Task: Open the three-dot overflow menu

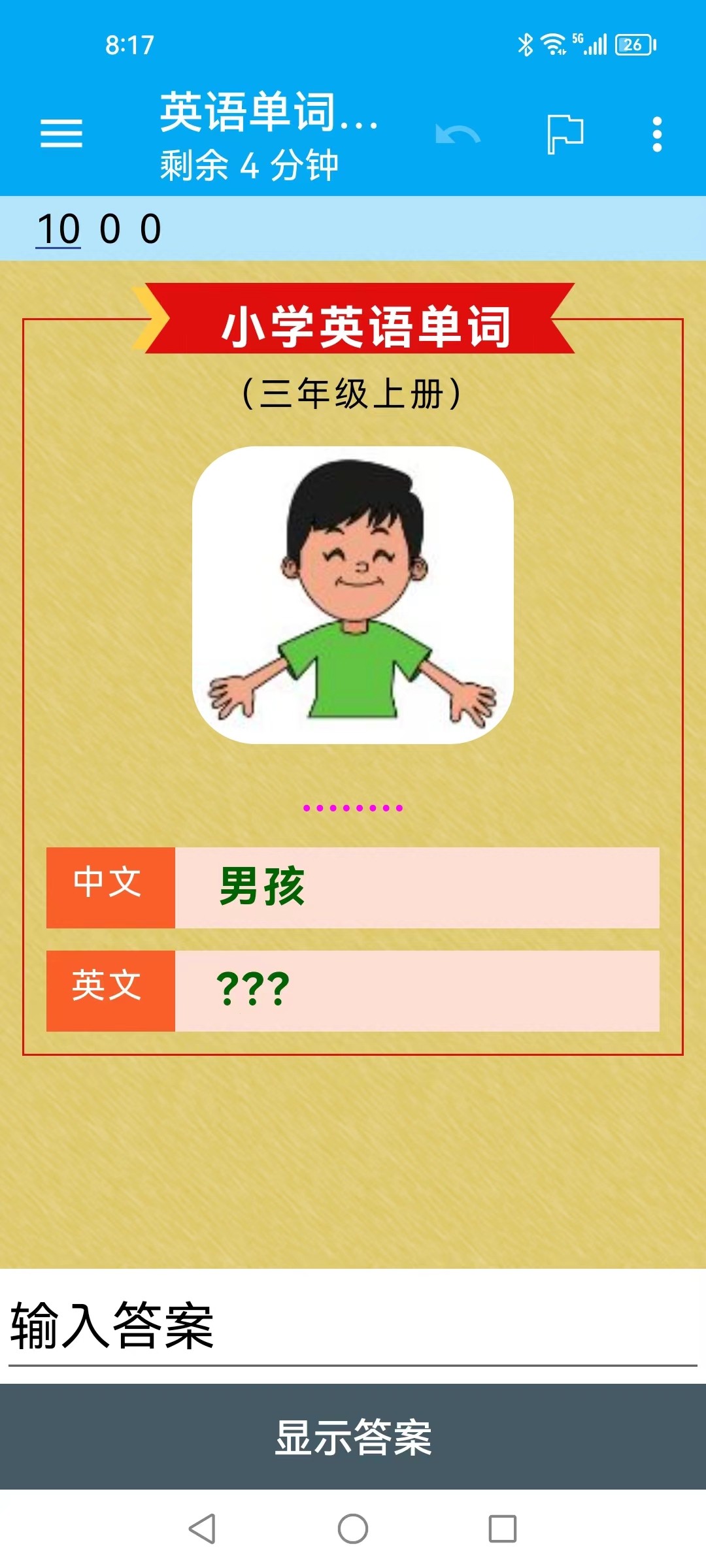Action: pos(657,135)
